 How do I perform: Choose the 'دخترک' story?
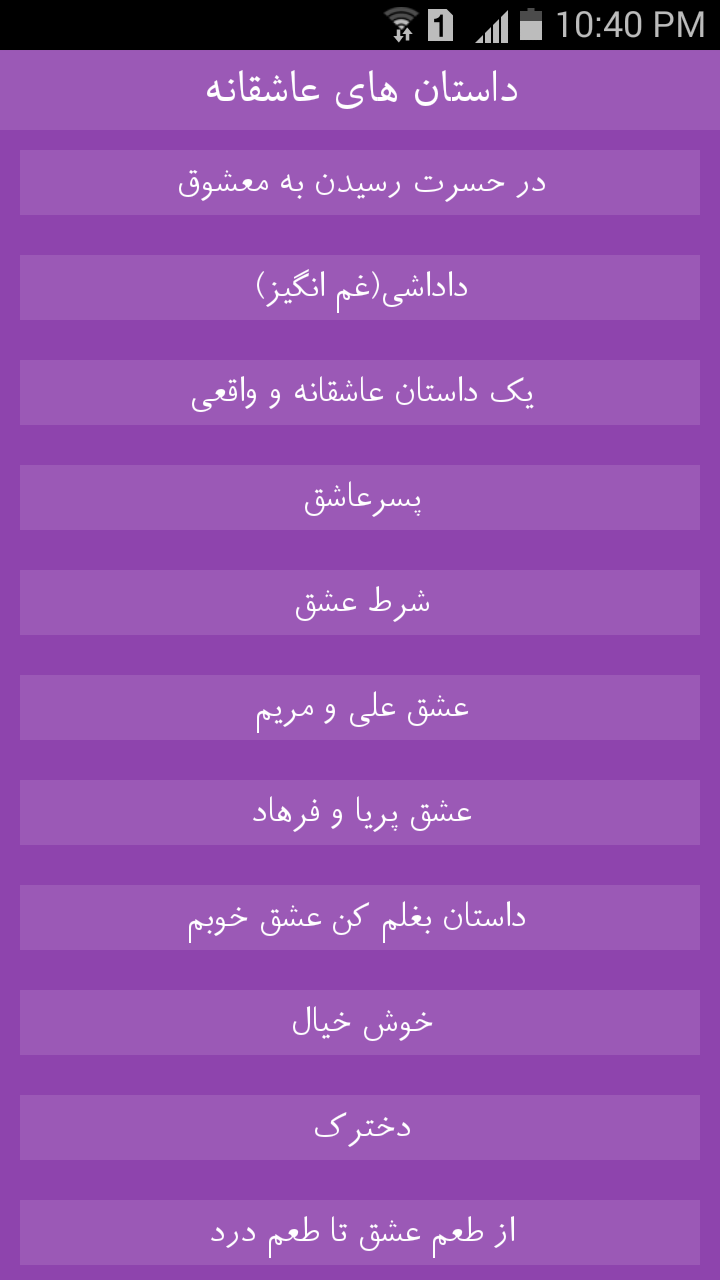360,1127
